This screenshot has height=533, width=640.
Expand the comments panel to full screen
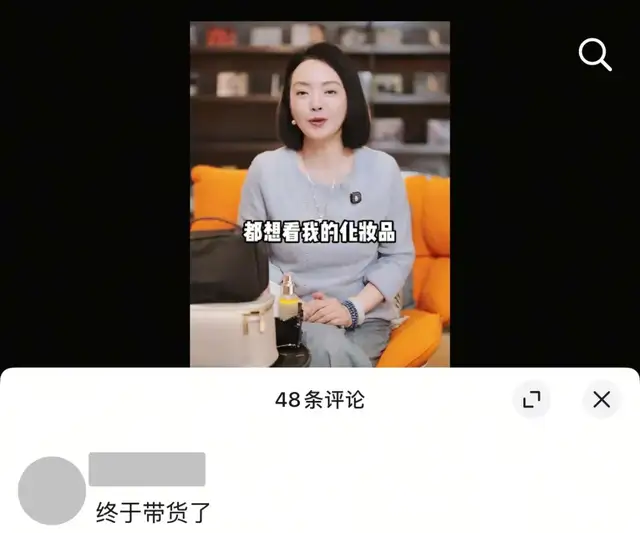[531, 400]
